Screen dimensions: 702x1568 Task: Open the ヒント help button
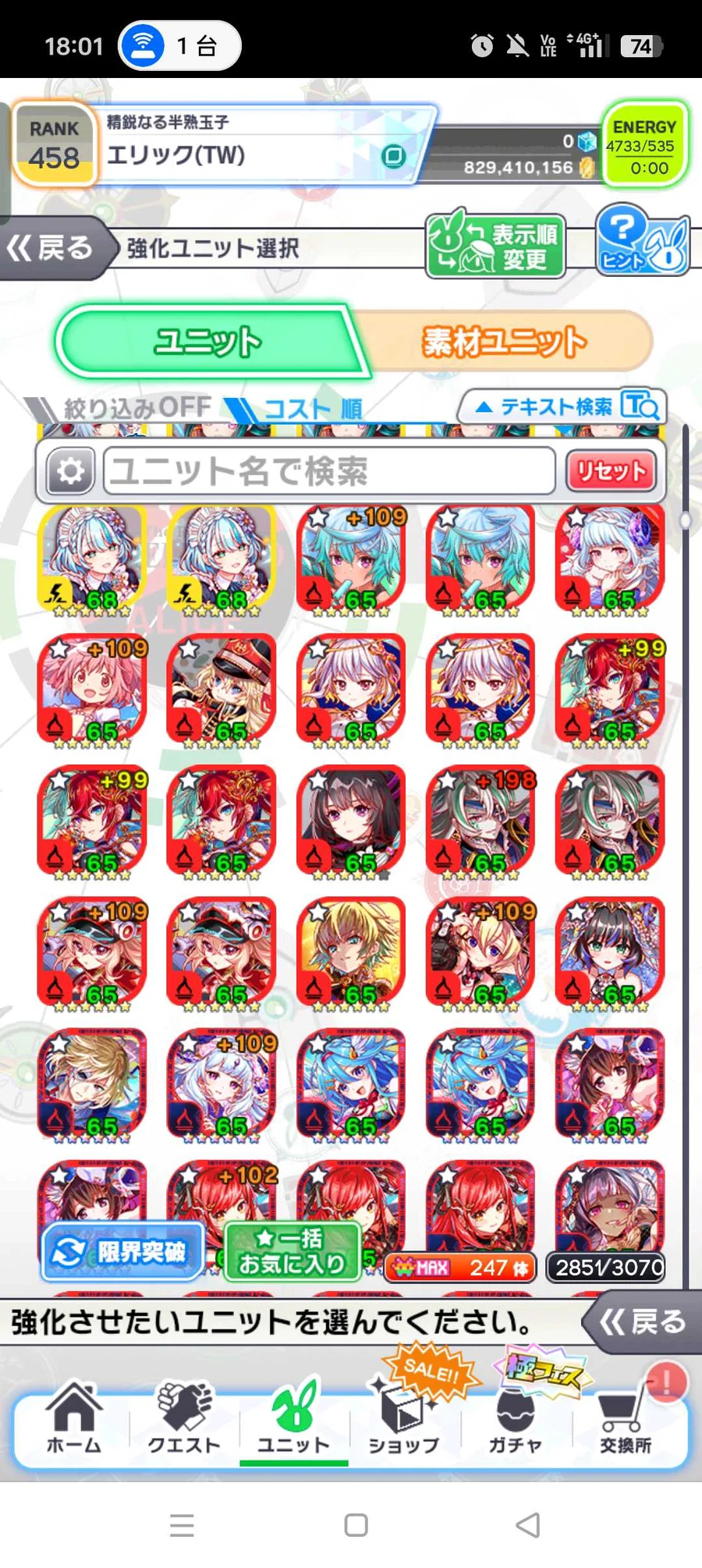(x=641, y=242)
